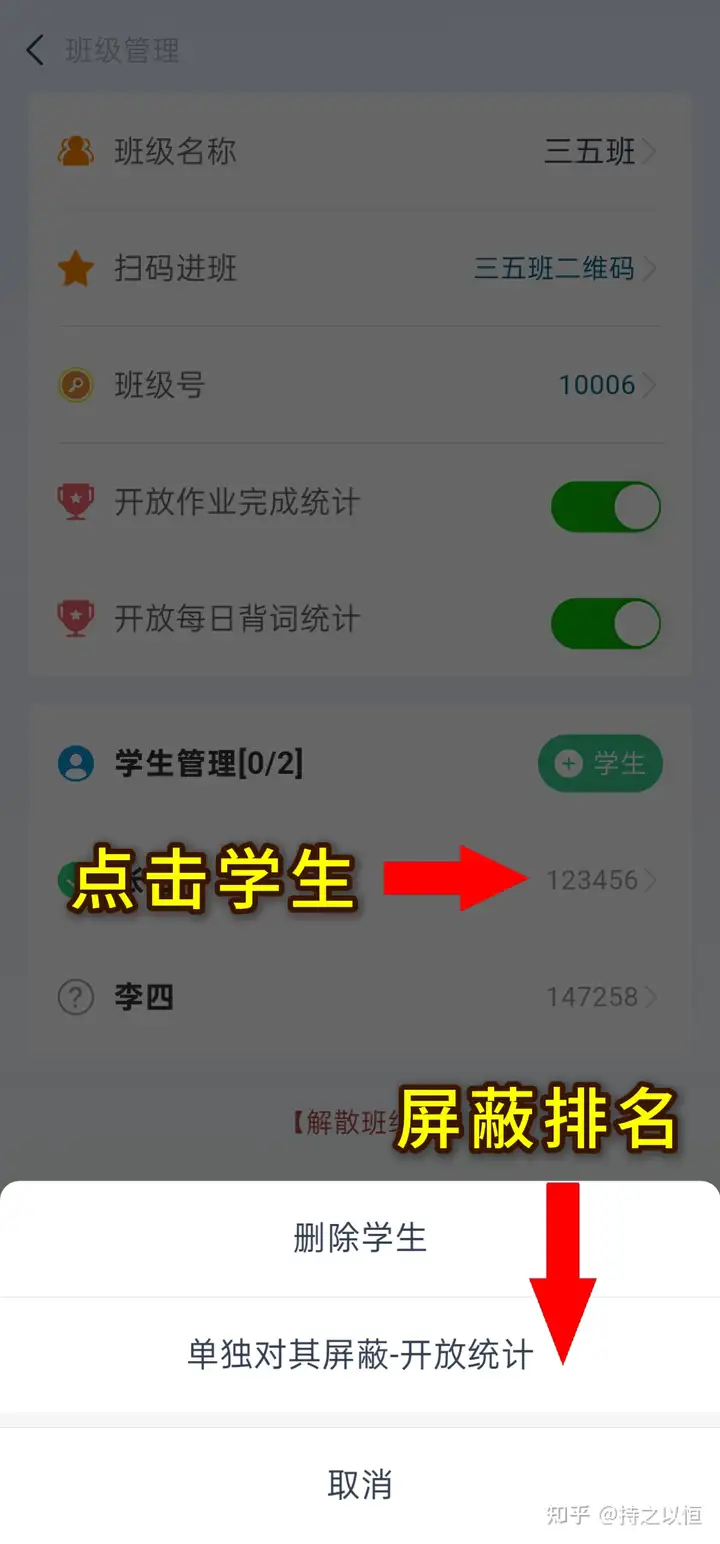The image size is (720, 1544).
Task: Select 单独对其屏蔽-开放统计 option
Action: click(360, 1355)
